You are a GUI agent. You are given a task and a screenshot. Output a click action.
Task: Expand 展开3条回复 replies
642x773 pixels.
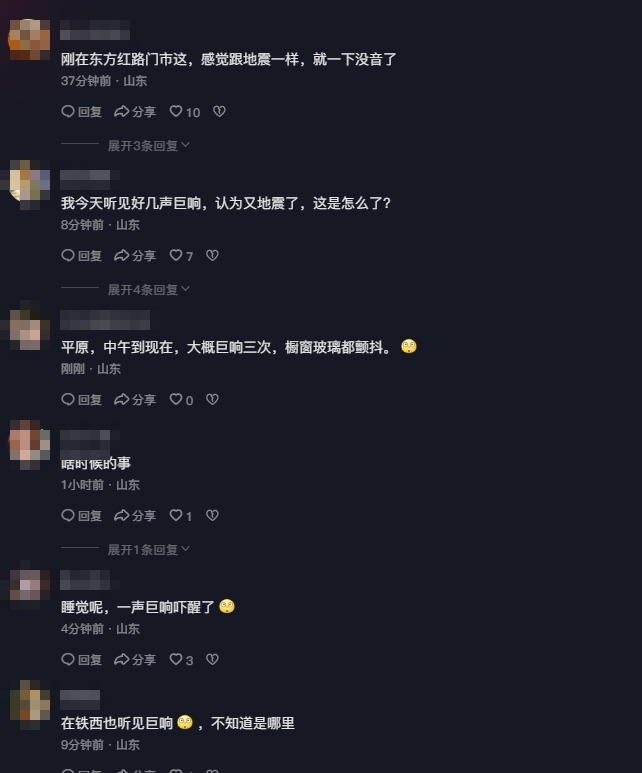click(x=148, y=146)
